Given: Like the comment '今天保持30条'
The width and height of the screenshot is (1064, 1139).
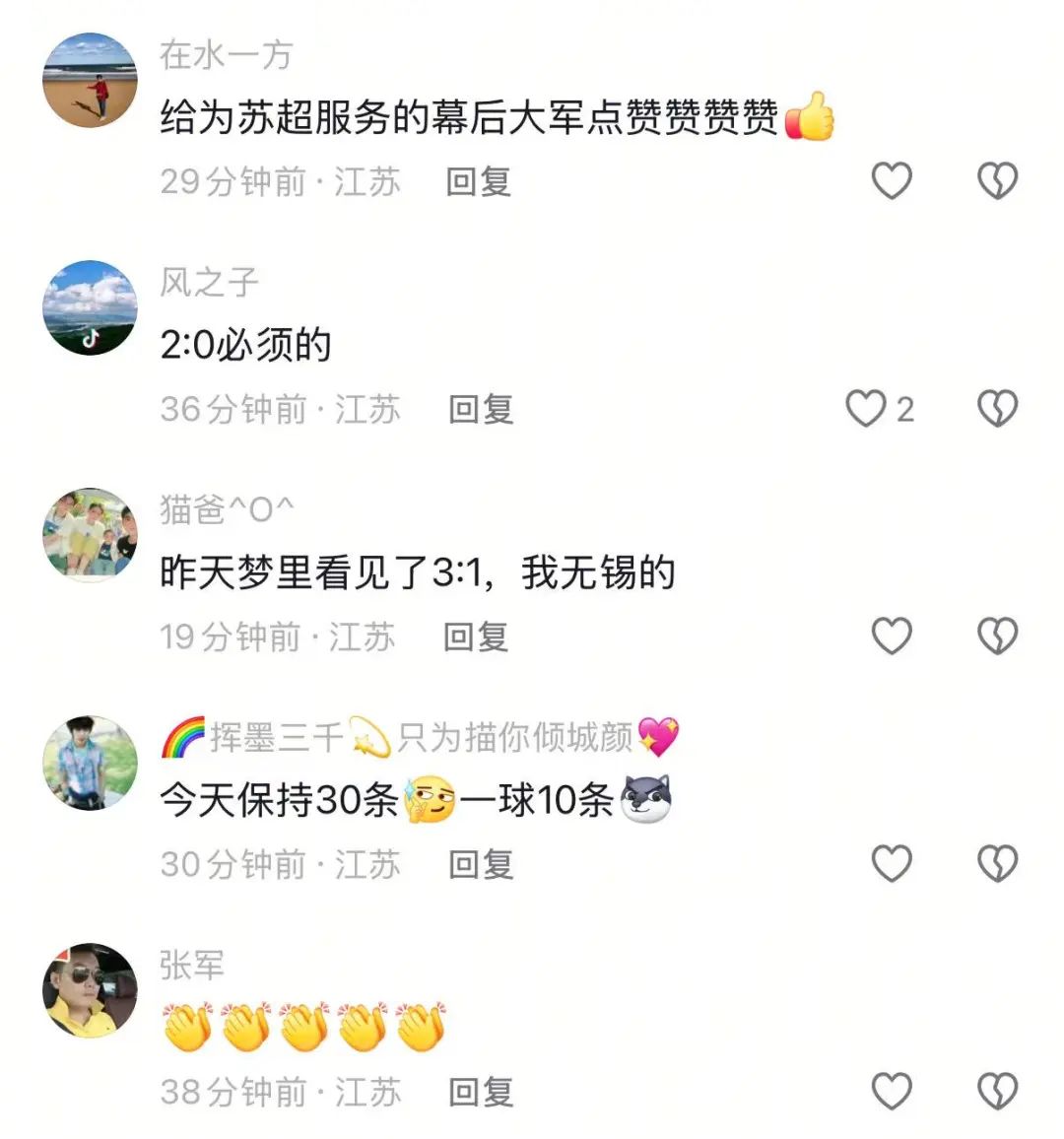Looking at the screenshot, I should (892, 864).
